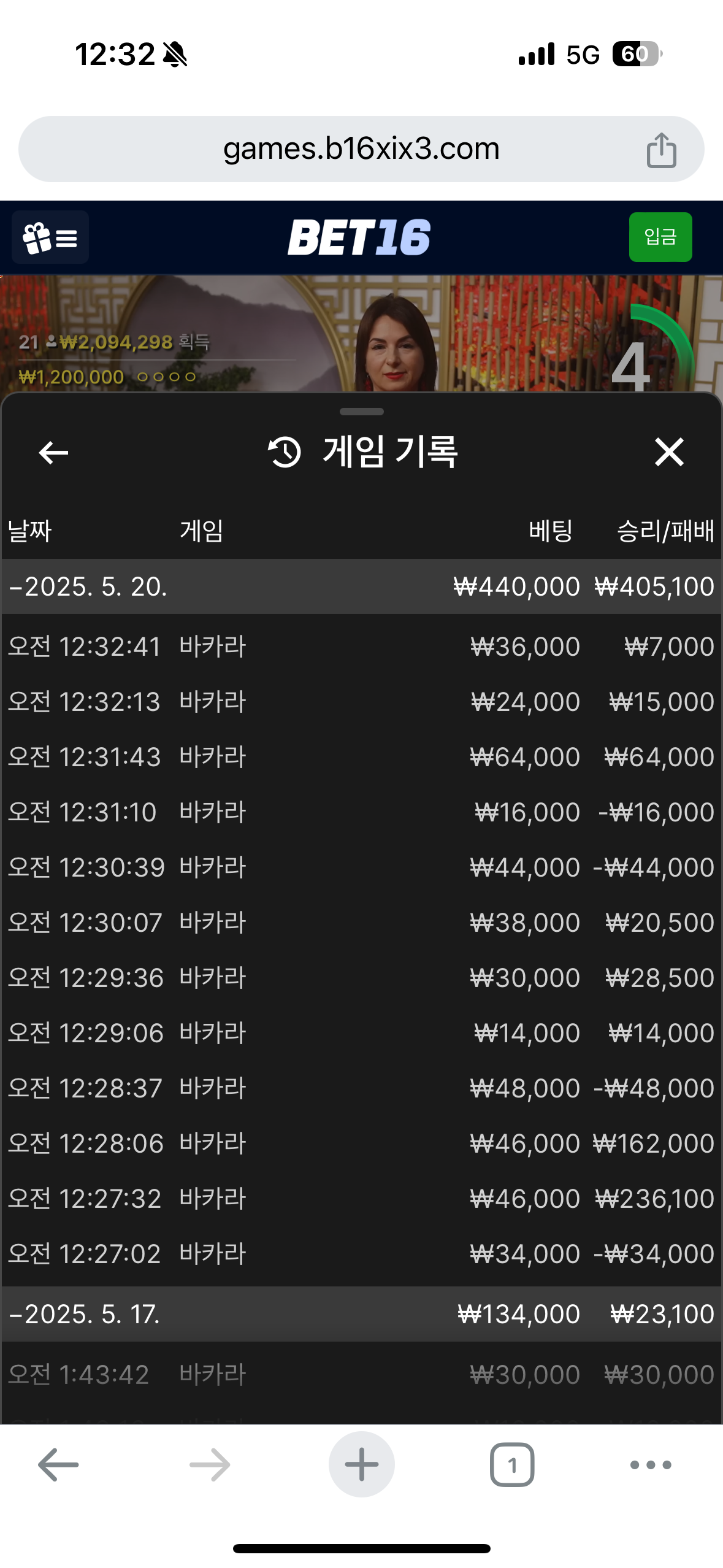Tap the green 입금 deposit button
This screenshot has width=723, height=1568.
coord(660,237)
